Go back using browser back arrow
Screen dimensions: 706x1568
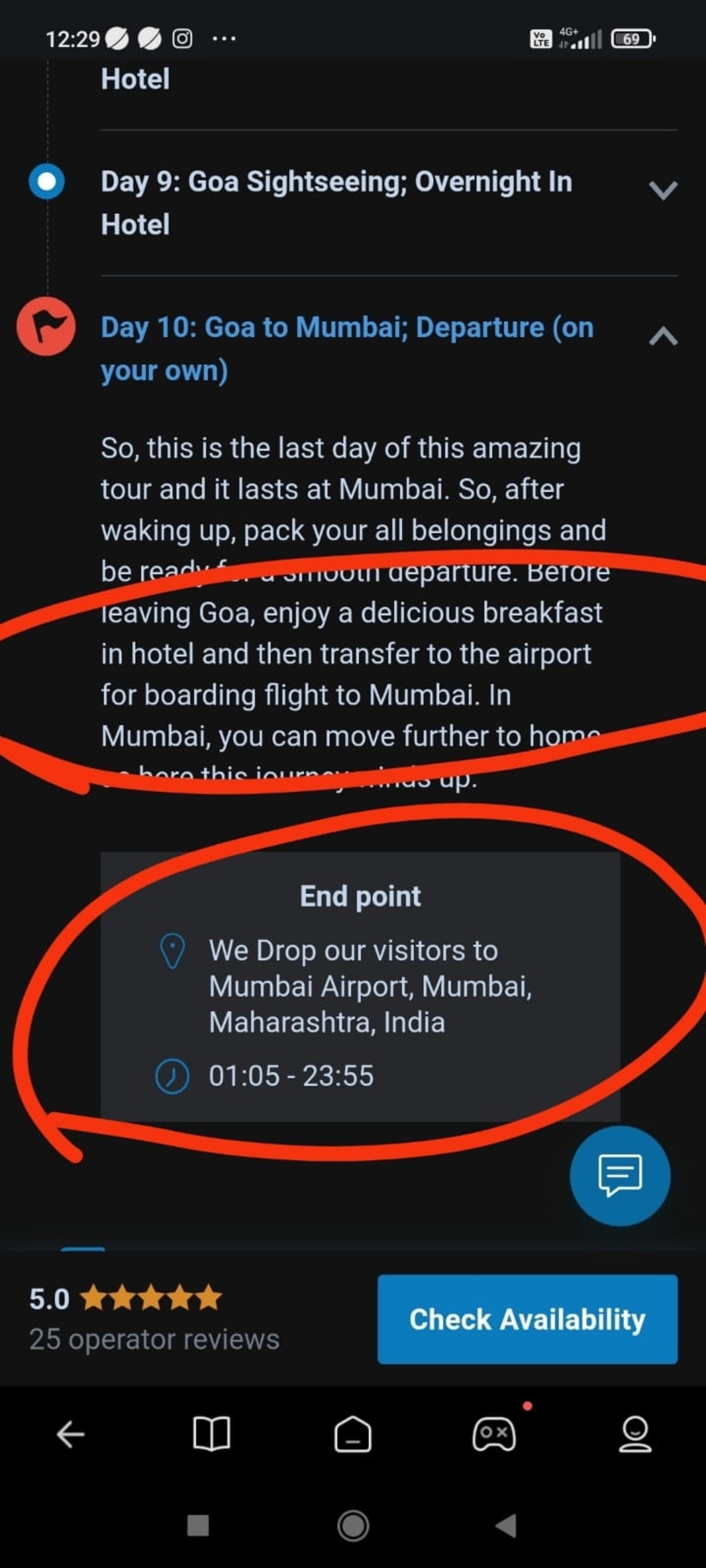point(71,1435)
